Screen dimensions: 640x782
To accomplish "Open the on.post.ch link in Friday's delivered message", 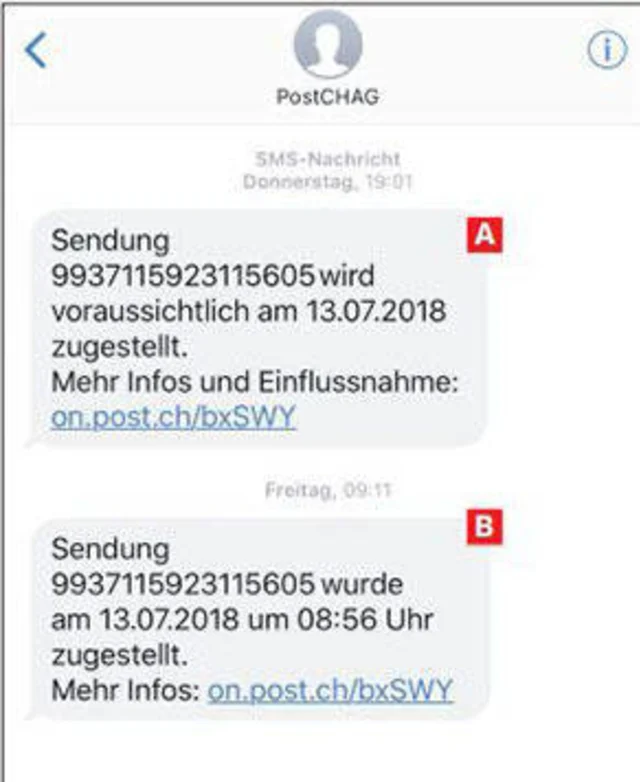I will [330, 689].
